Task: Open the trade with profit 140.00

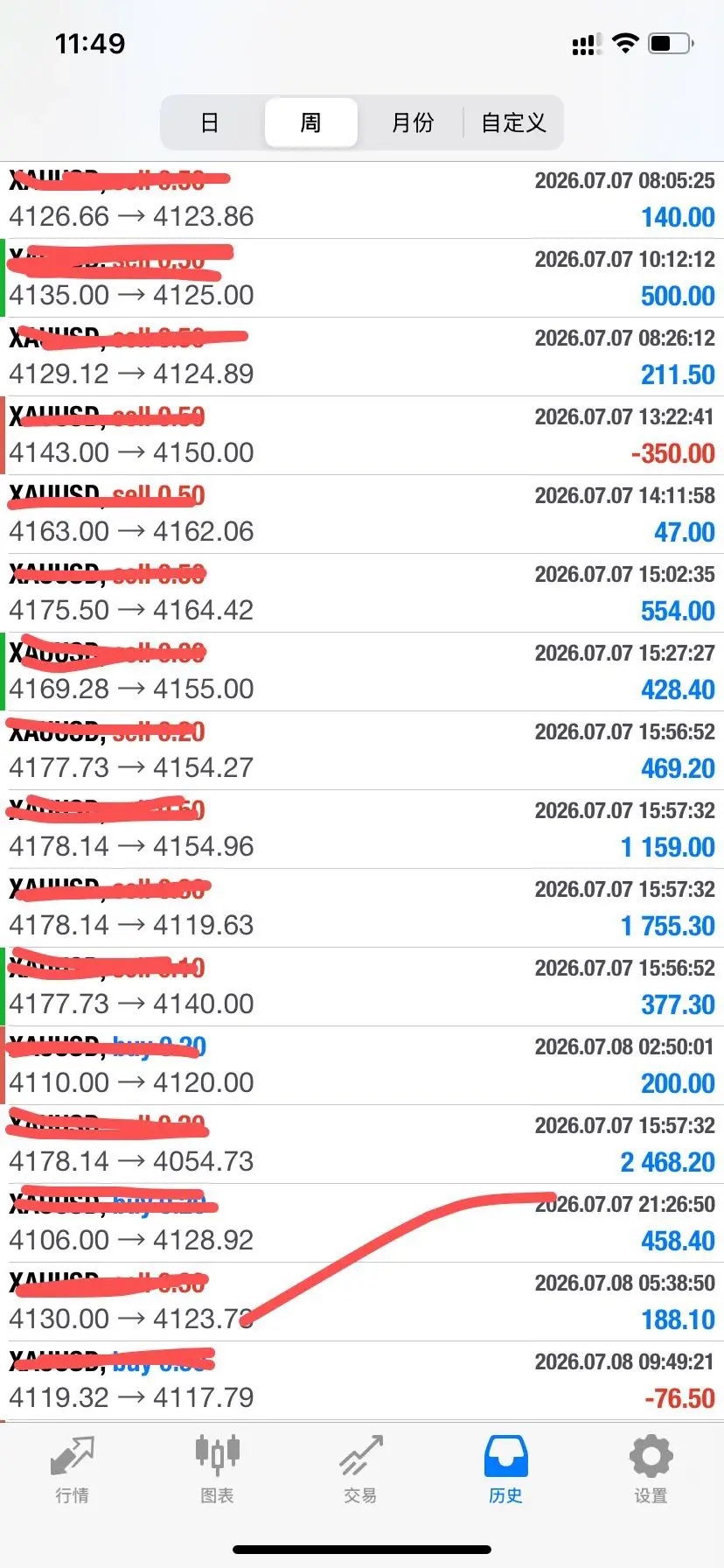Action: [x=362, y=199]
